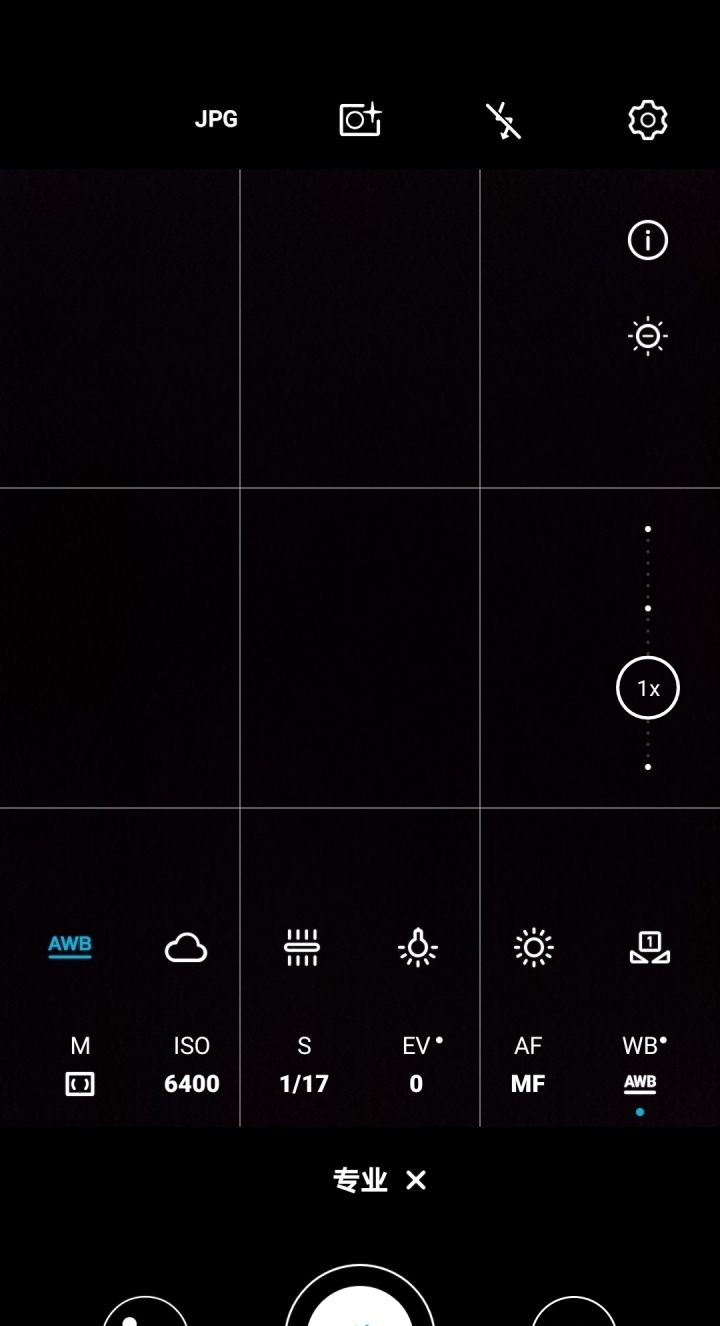This screenshot has width=720, height=1326.
Task: Tap the 1x zoom slider control
Action: 647,688
